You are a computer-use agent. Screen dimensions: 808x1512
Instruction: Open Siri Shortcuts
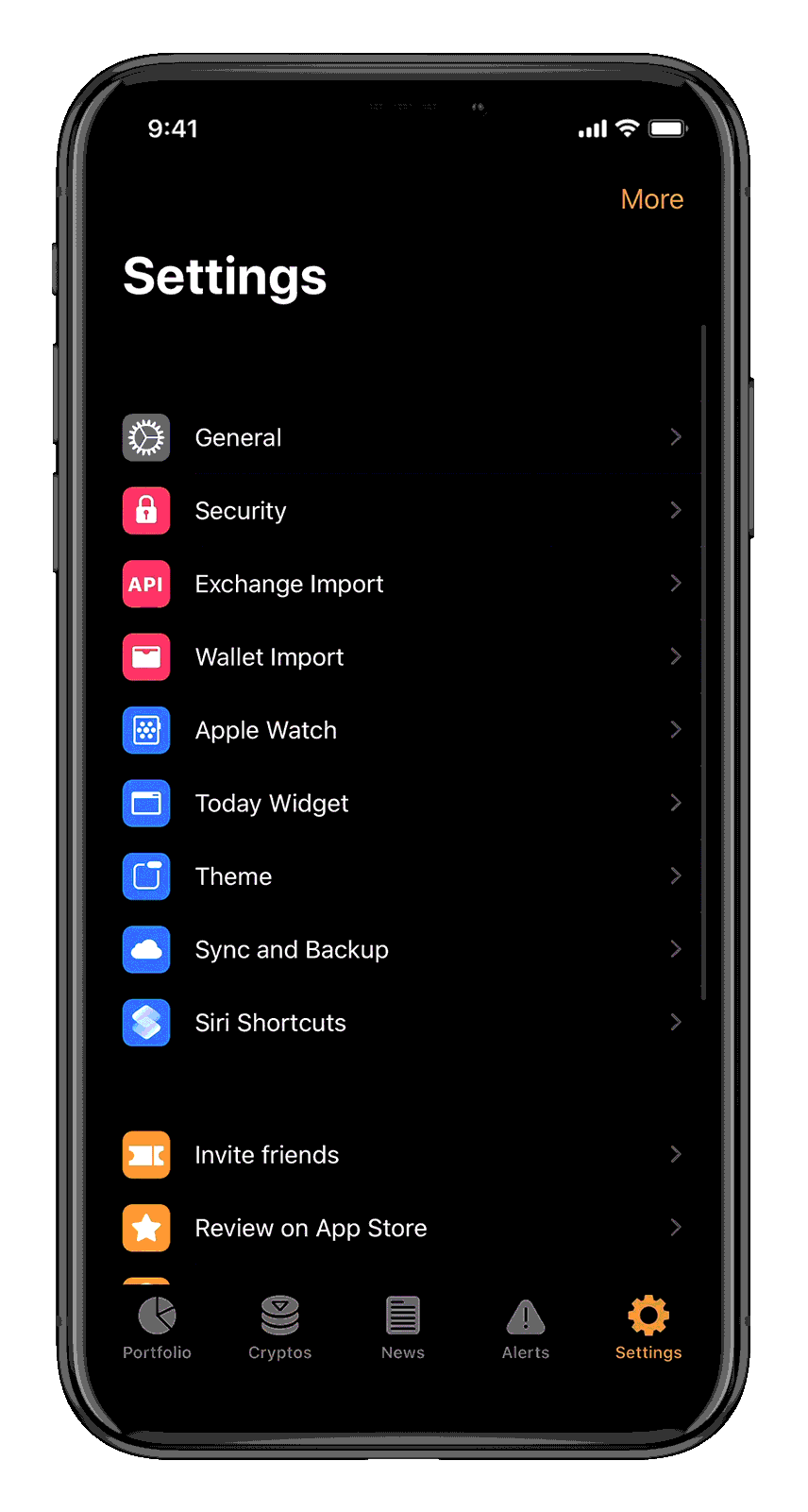403,1023
